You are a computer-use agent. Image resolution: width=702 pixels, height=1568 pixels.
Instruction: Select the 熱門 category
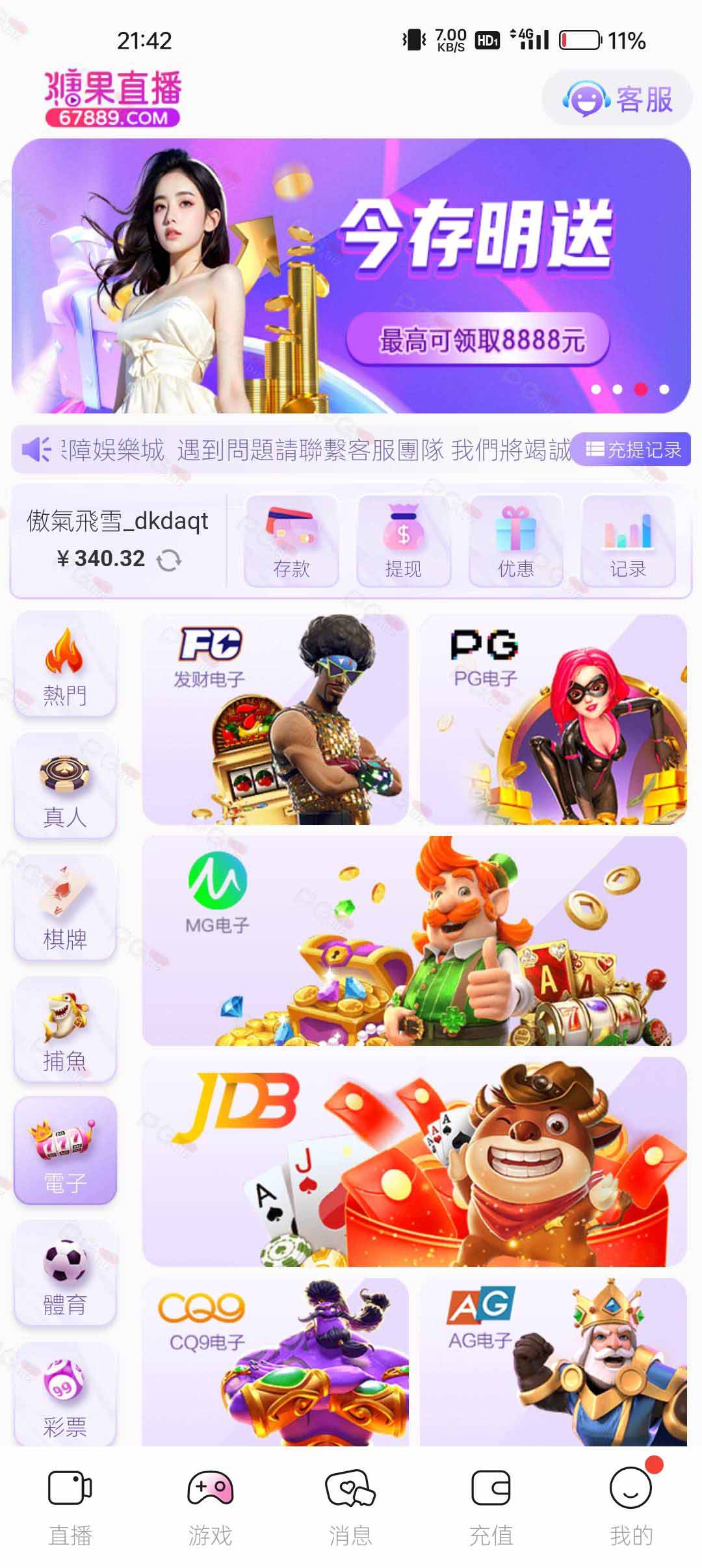(x=65, y=664)
